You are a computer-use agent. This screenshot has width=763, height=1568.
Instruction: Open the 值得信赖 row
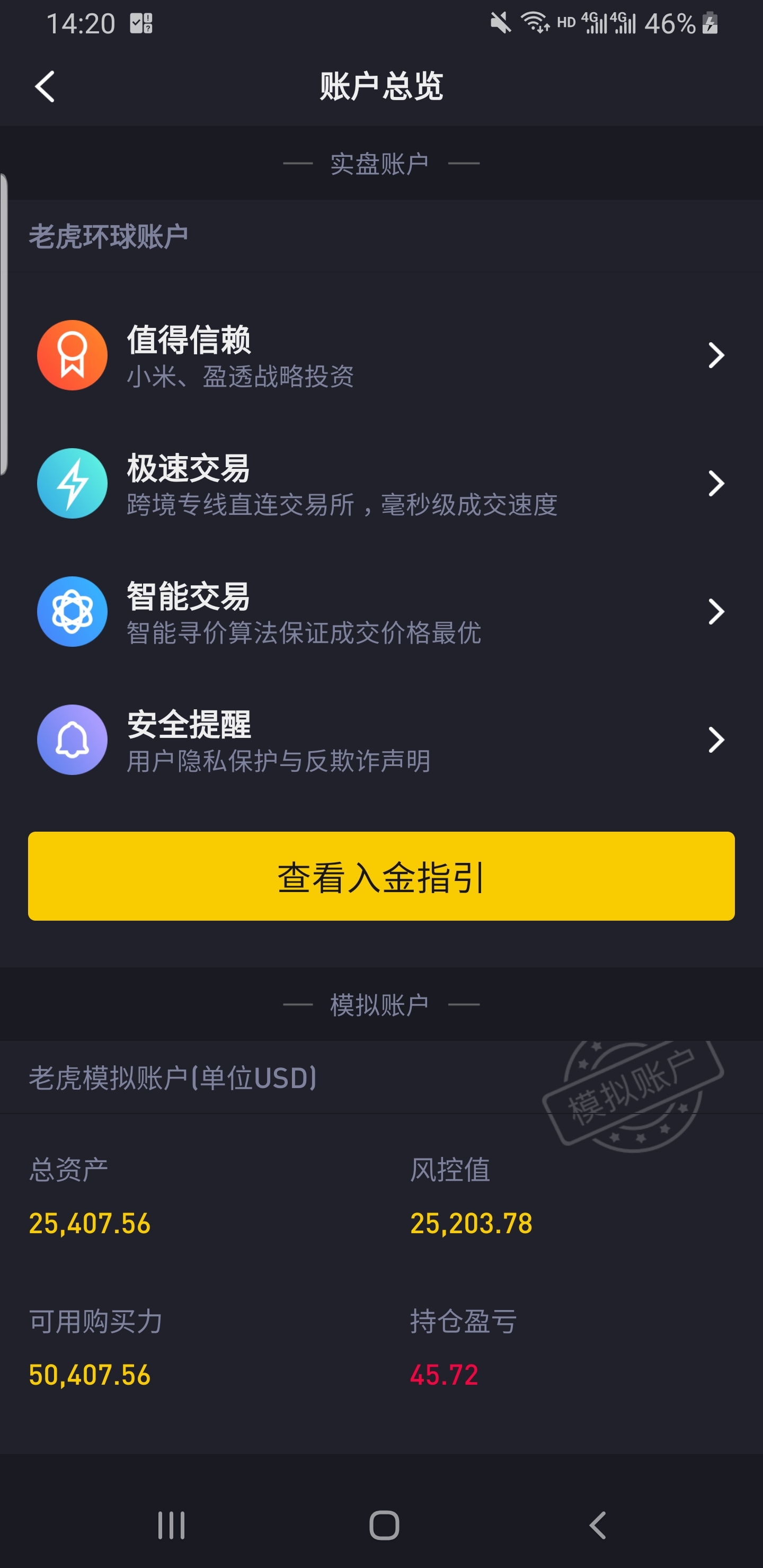pyautogui.click(x=381, y=355)
